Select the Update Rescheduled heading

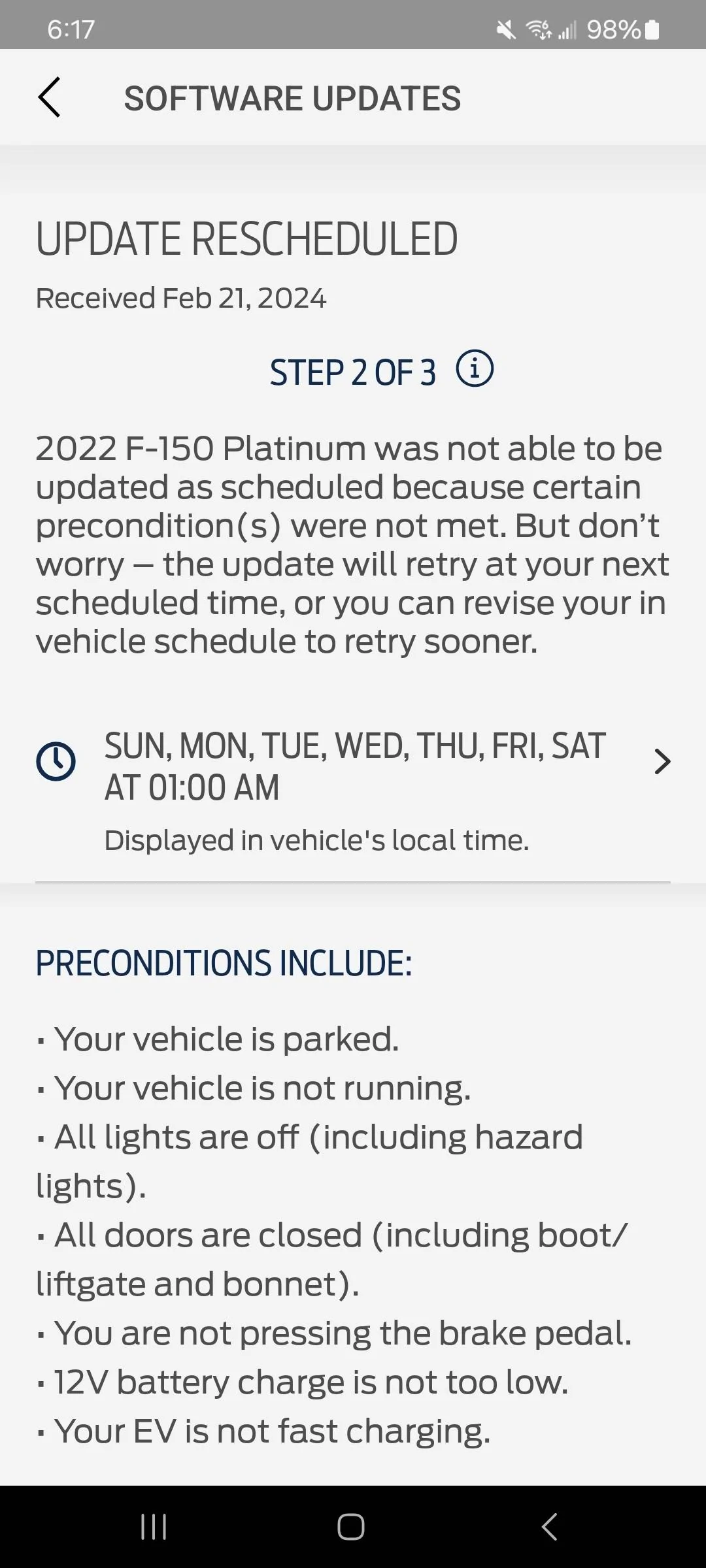click(x=247, y=238)
